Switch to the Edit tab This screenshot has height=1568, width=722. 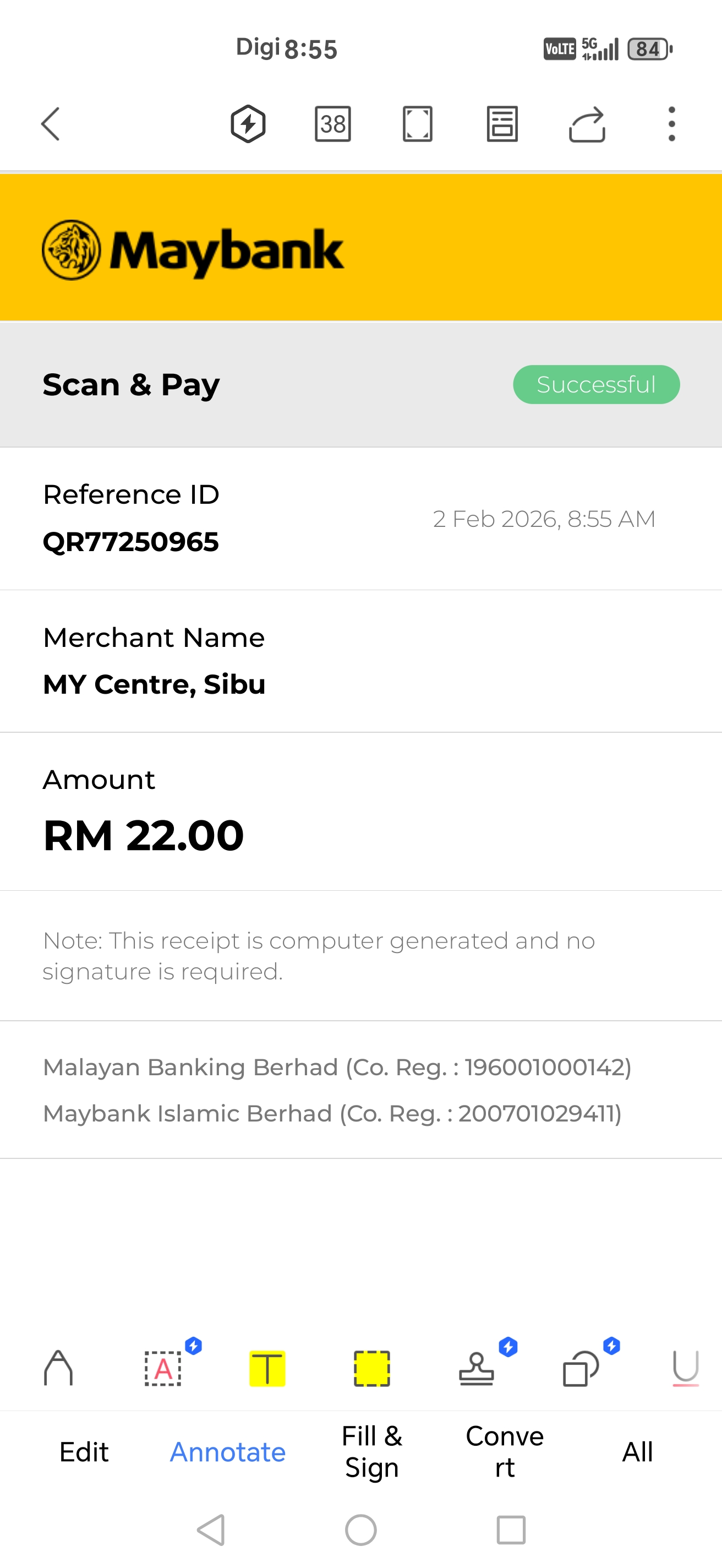(84, 1452)
